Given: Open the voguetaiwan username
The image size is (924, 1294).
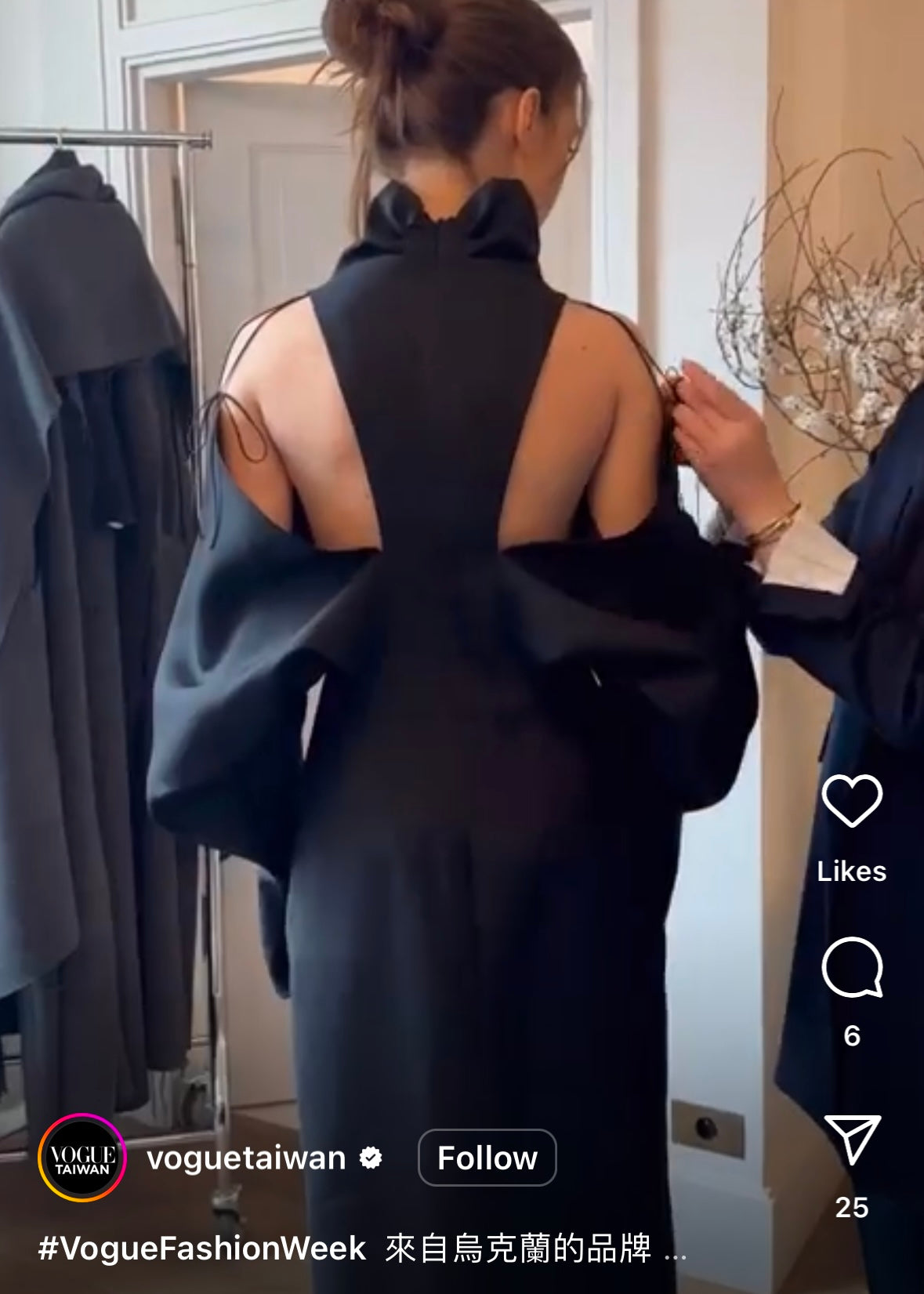Looking at the screenshot, I should click(x=246, y=1158).
